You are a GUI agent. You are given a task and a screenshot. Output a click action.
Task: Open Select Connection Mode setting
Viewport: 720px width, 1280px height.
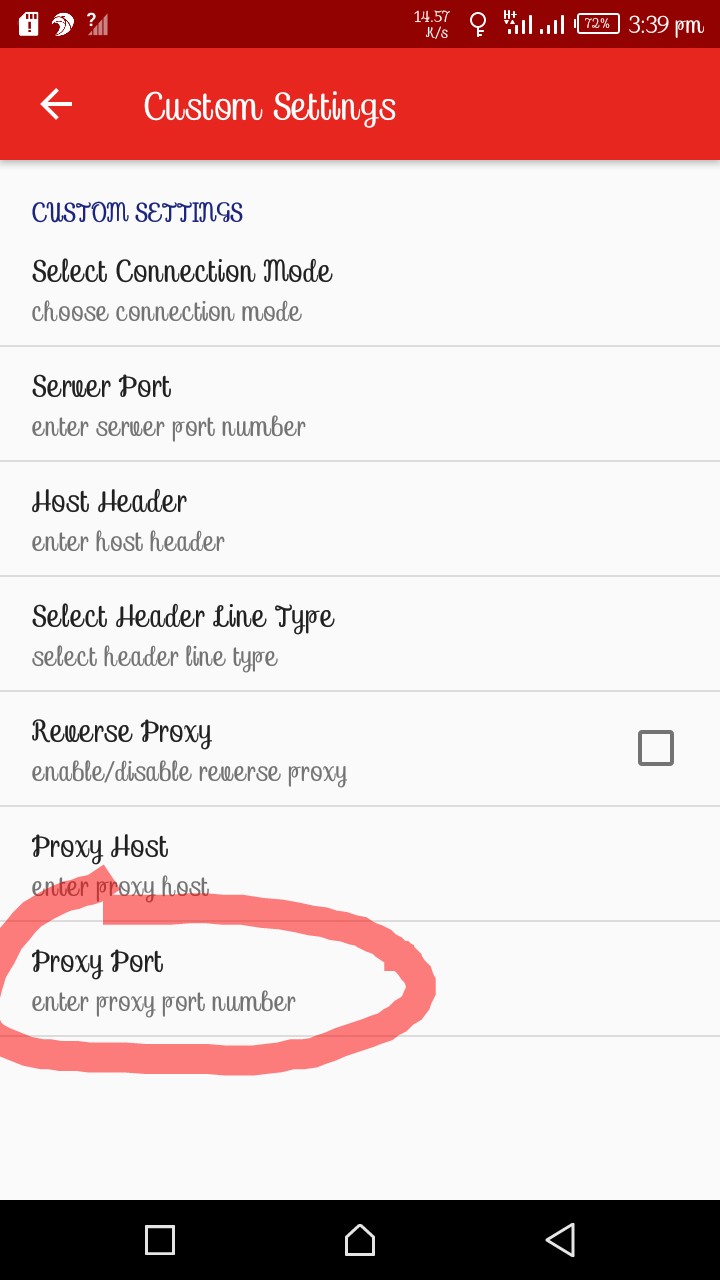tap(360, 289)
